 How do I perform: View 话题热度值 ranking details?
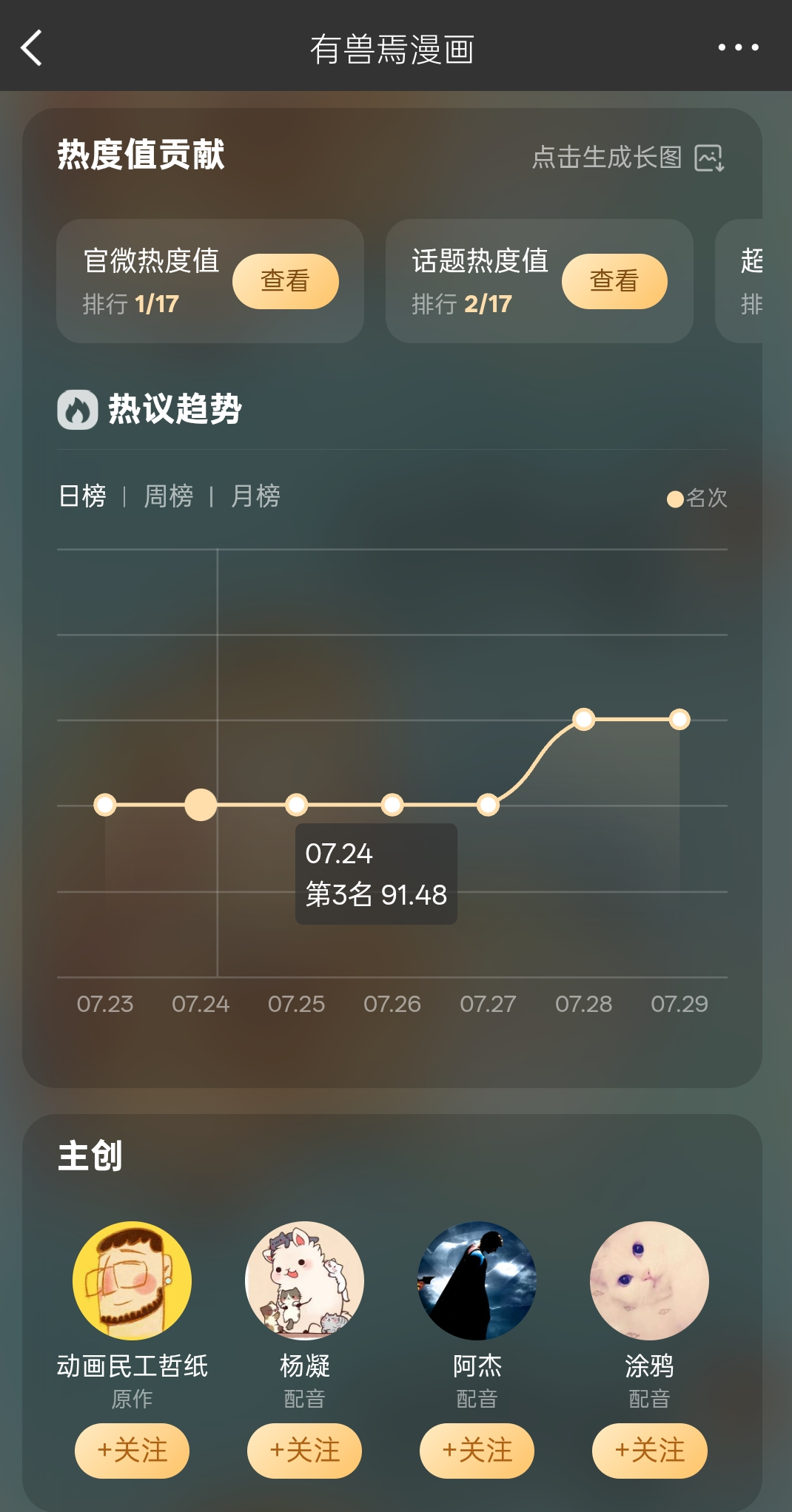[614, 281]
